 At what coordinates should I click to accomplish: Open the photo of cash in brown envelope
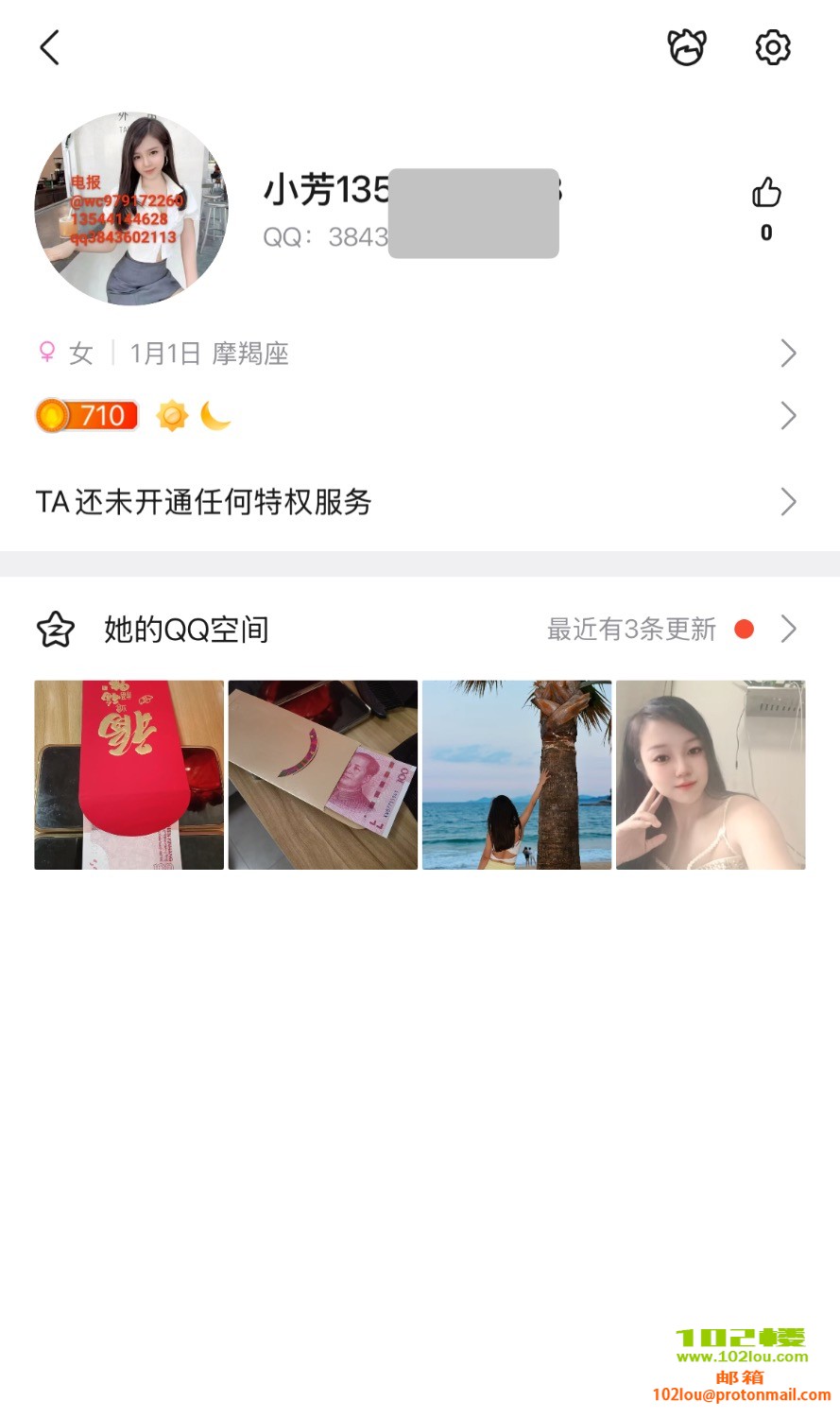tap(323, 775)
